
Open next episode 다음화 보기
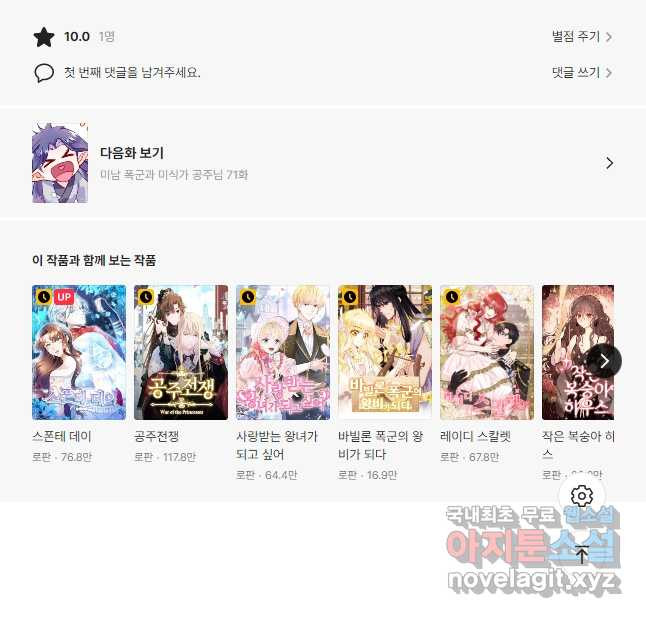tap(323, 163)
